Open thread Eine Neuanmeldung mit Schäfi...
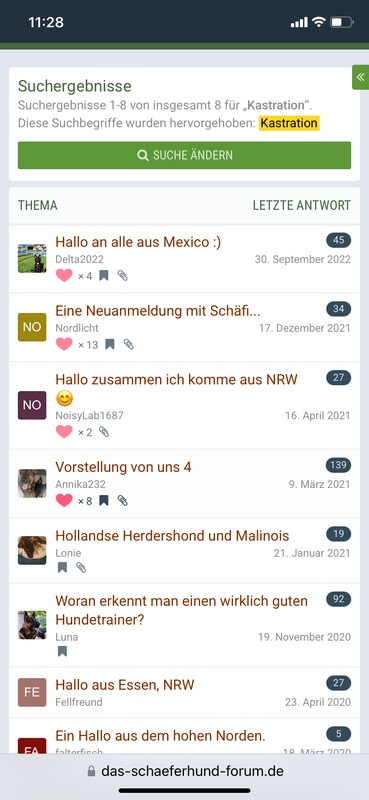The image size is (369, 800). click(x=158, y=311)
